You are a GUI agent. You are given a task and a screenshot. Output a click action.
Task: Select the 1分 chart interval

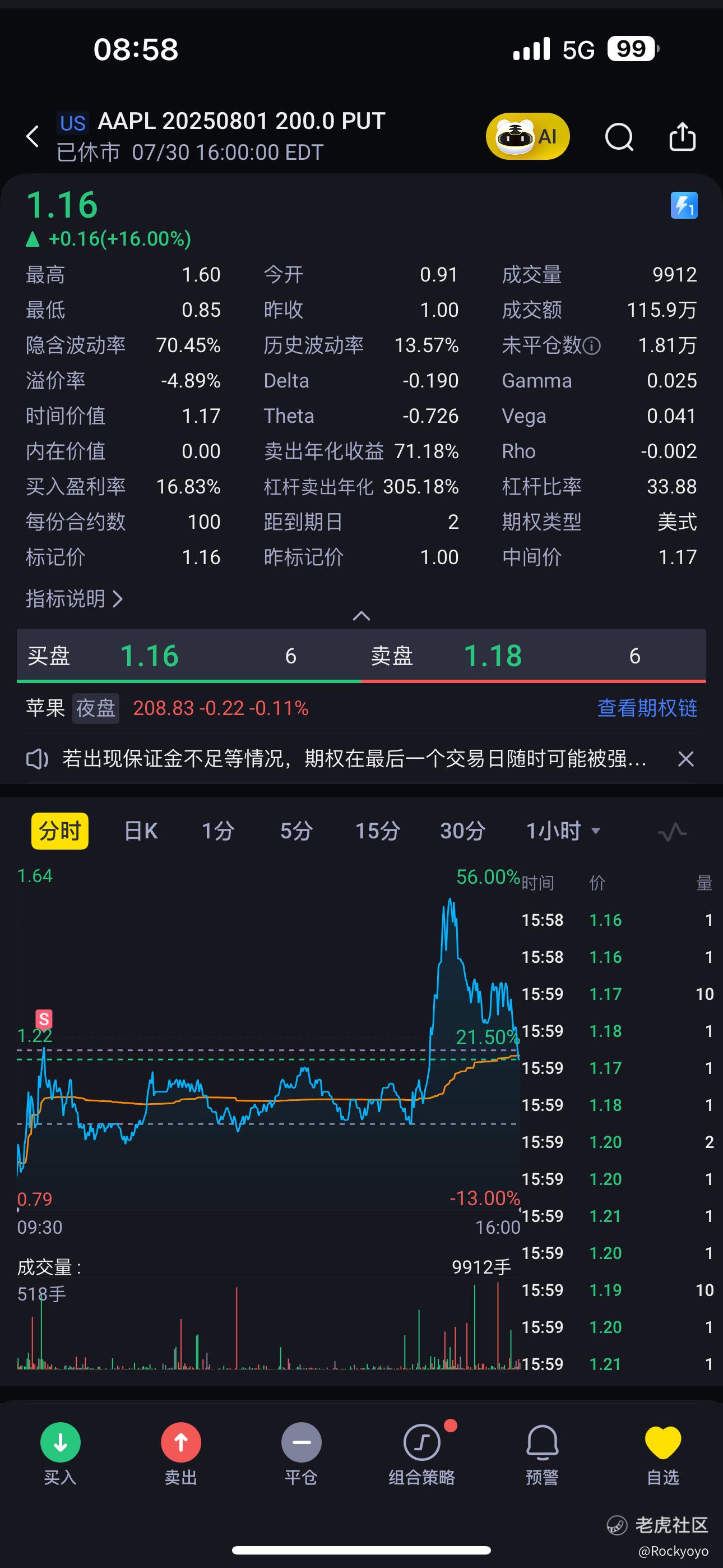pos(218,831)
